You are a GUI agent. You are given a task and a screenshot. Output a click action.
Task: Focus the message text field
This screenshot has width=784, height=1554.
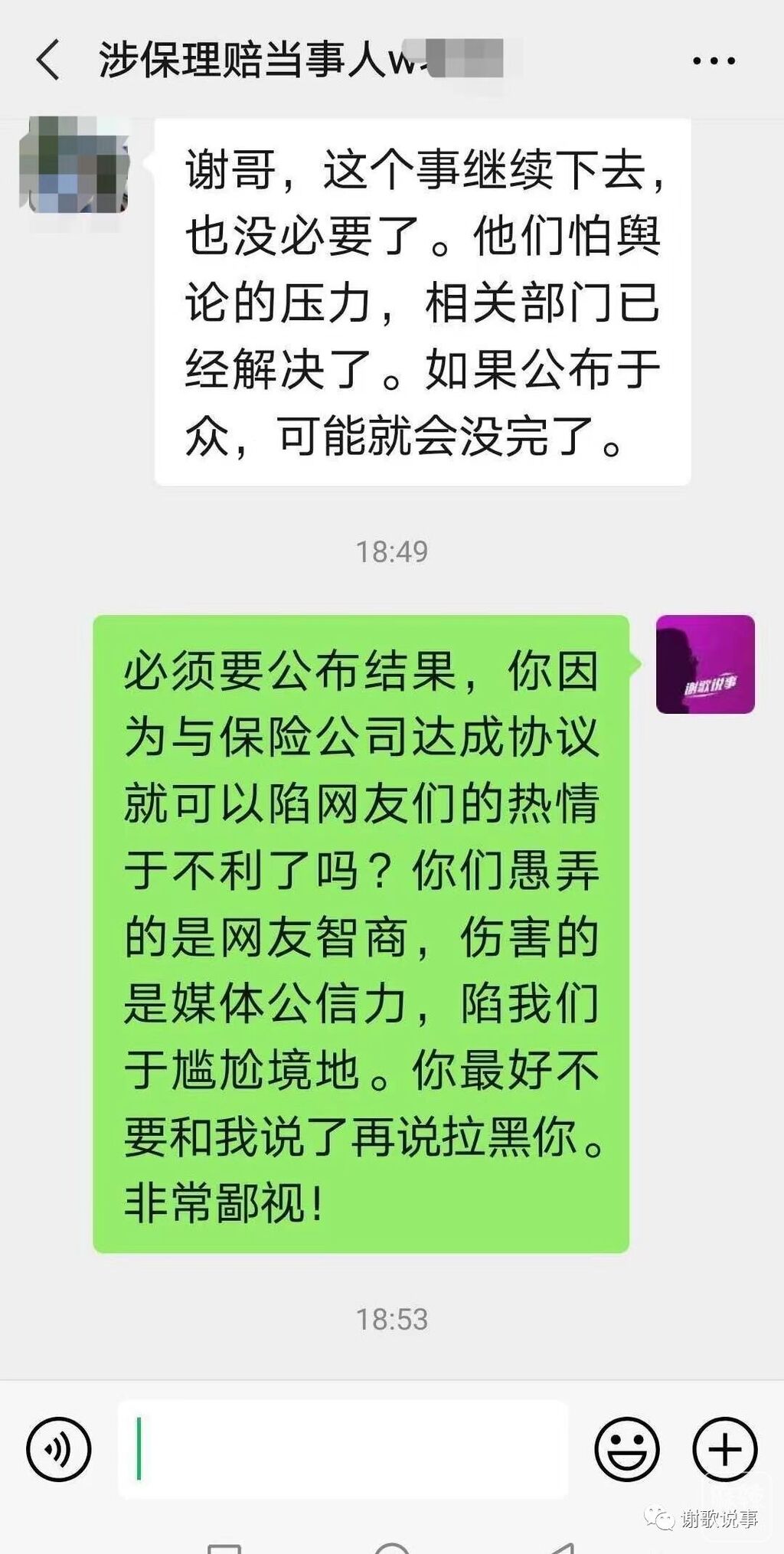pos(343,1449)
